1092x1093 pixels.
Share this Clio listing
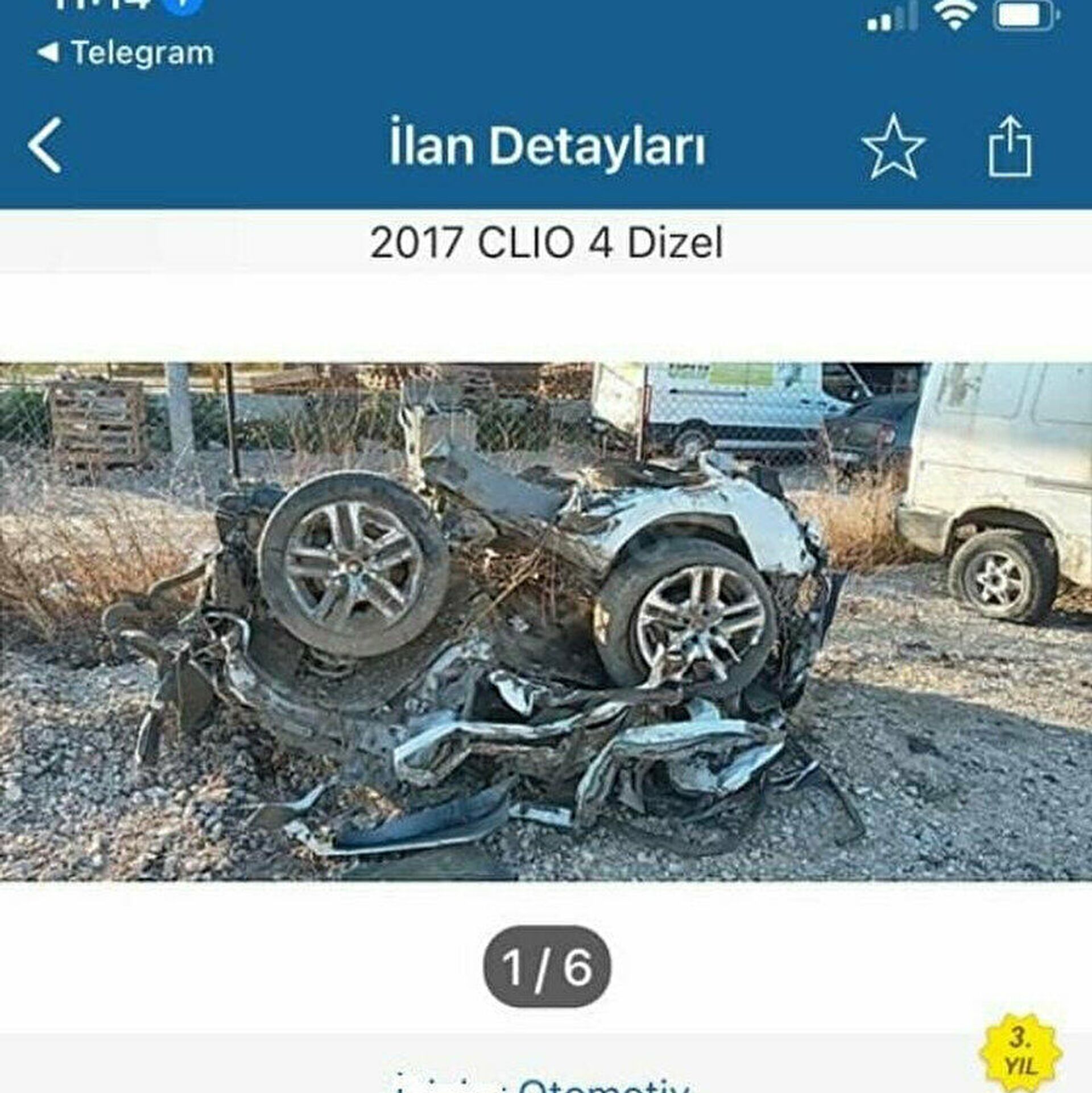point(1010,147)
